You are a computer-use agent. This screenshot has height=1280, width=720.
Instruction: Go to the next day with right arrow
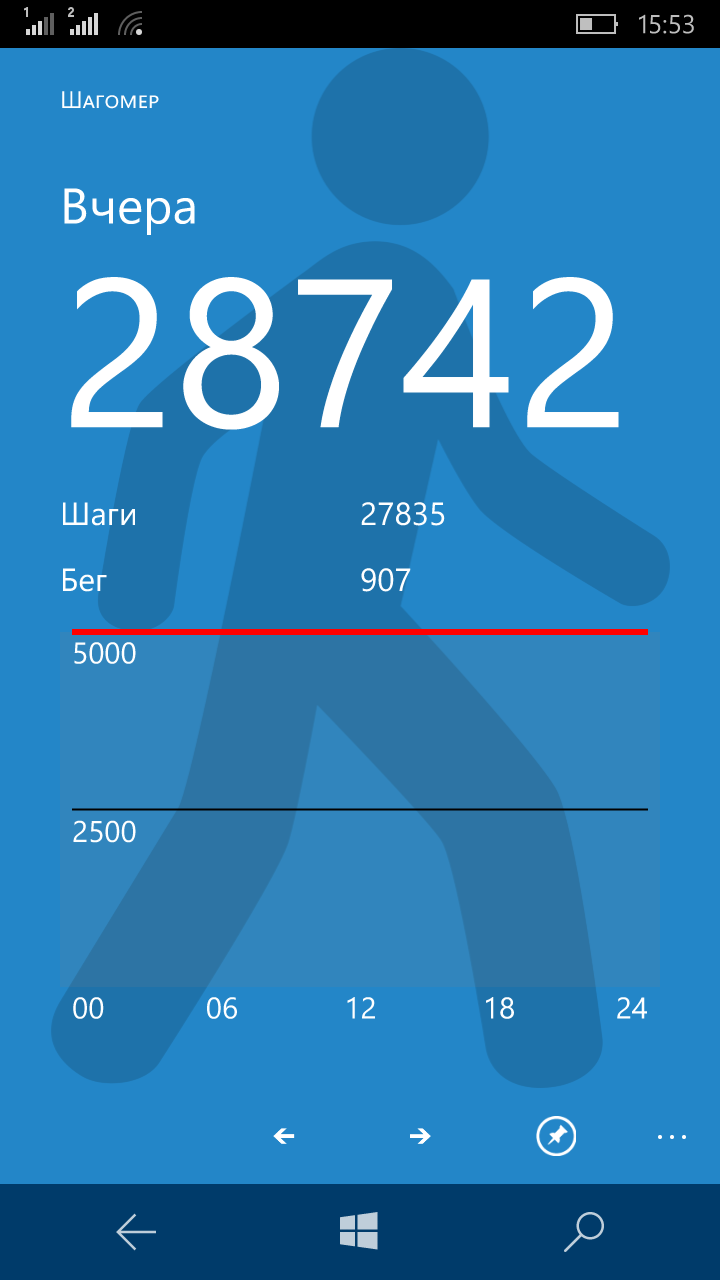[x=420, y=1136]
